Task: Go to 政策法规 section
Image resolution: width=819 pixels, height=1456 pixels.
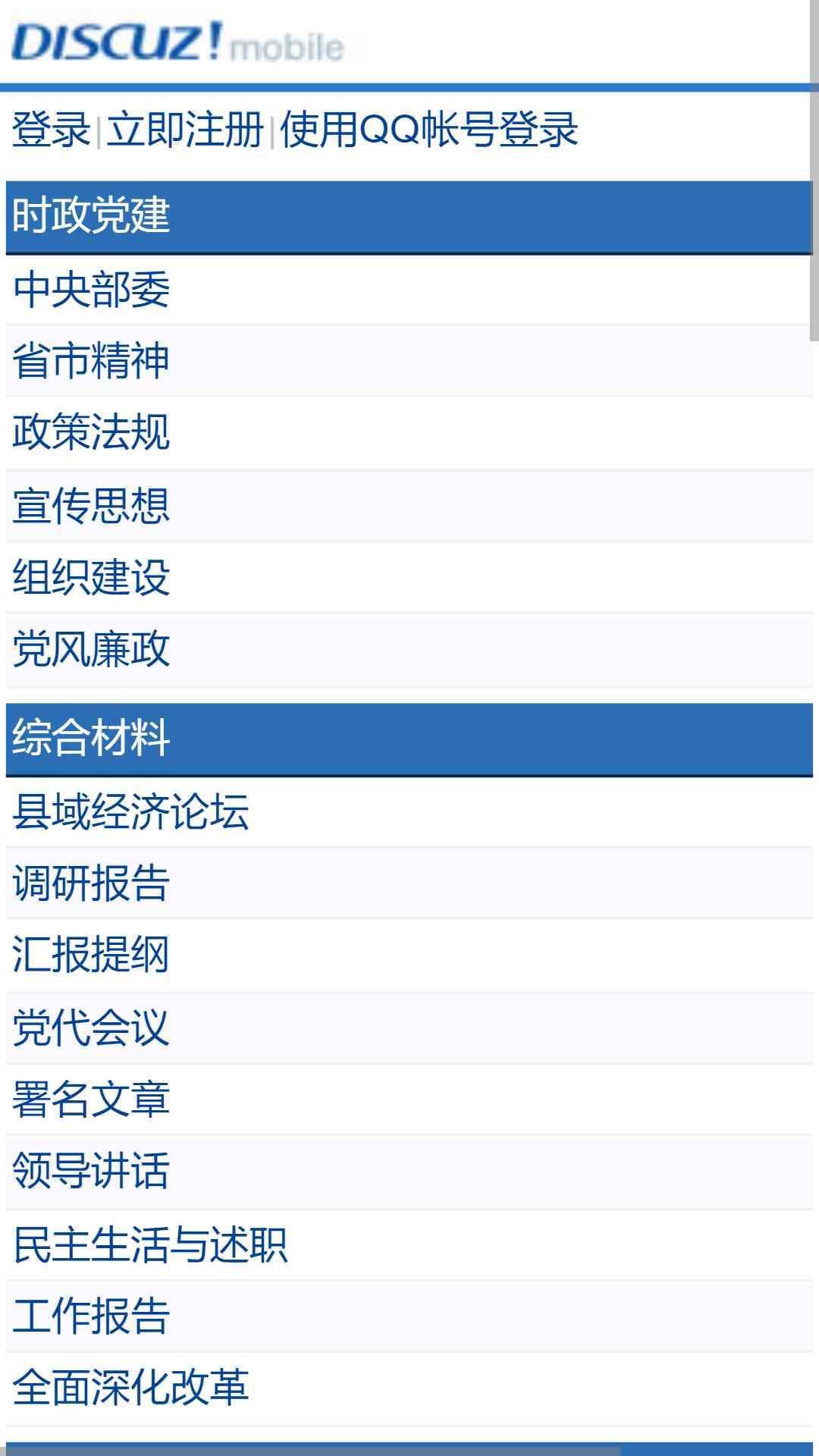Action: coord(91,432)
